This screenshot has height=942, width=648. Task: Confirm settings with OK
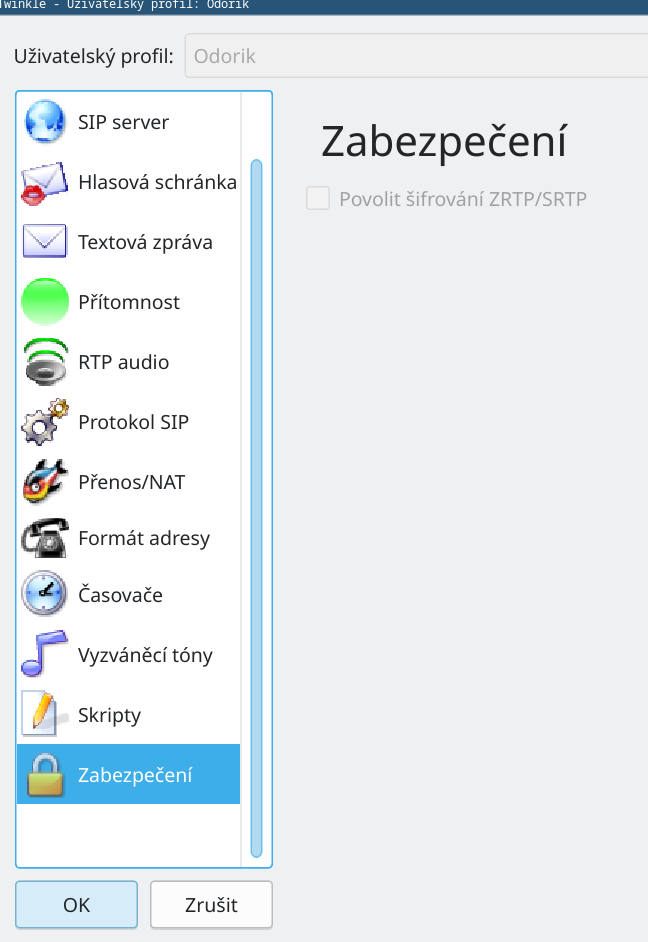(77, 905)
